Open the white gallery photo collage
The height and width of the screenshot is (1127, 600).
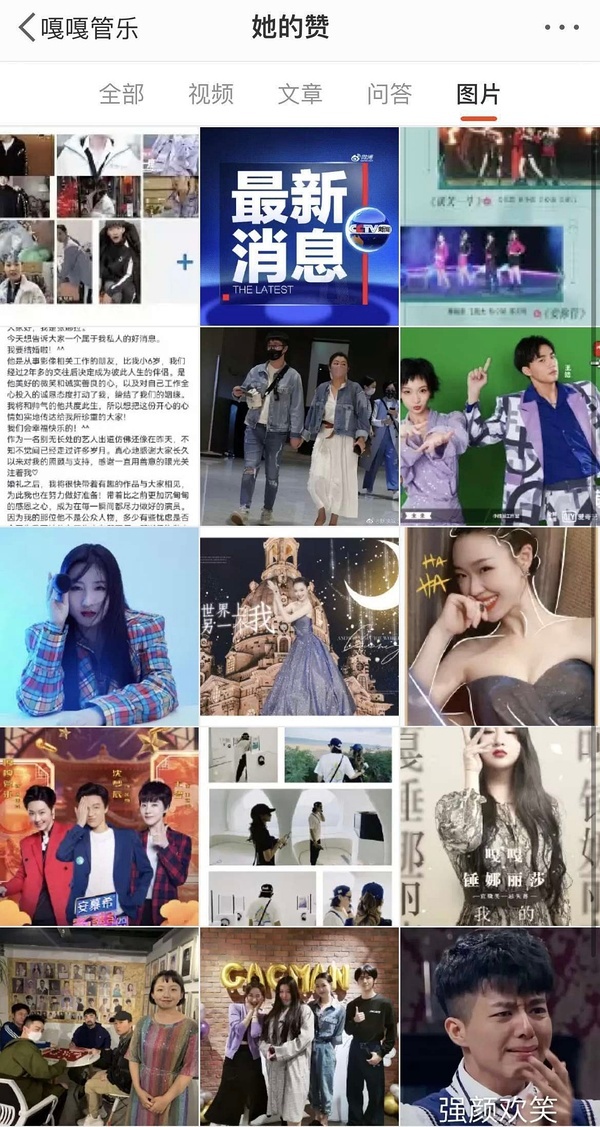pyautogui.click(x=299, y=826)
